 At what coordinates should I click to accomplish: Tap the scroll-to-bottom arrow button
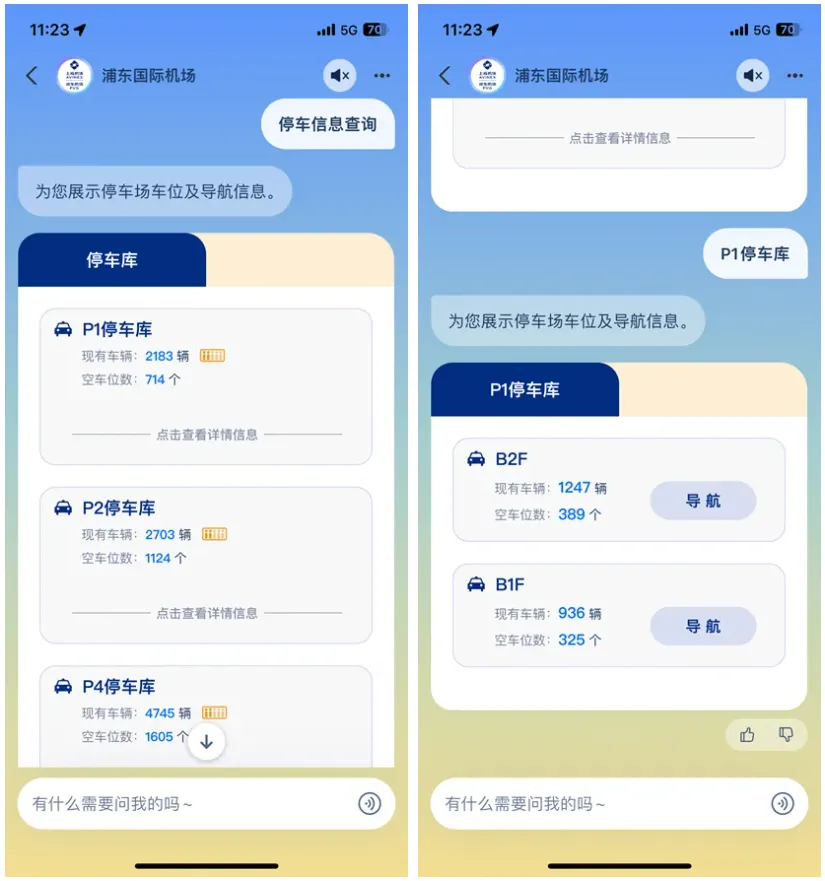coord(206,742)
